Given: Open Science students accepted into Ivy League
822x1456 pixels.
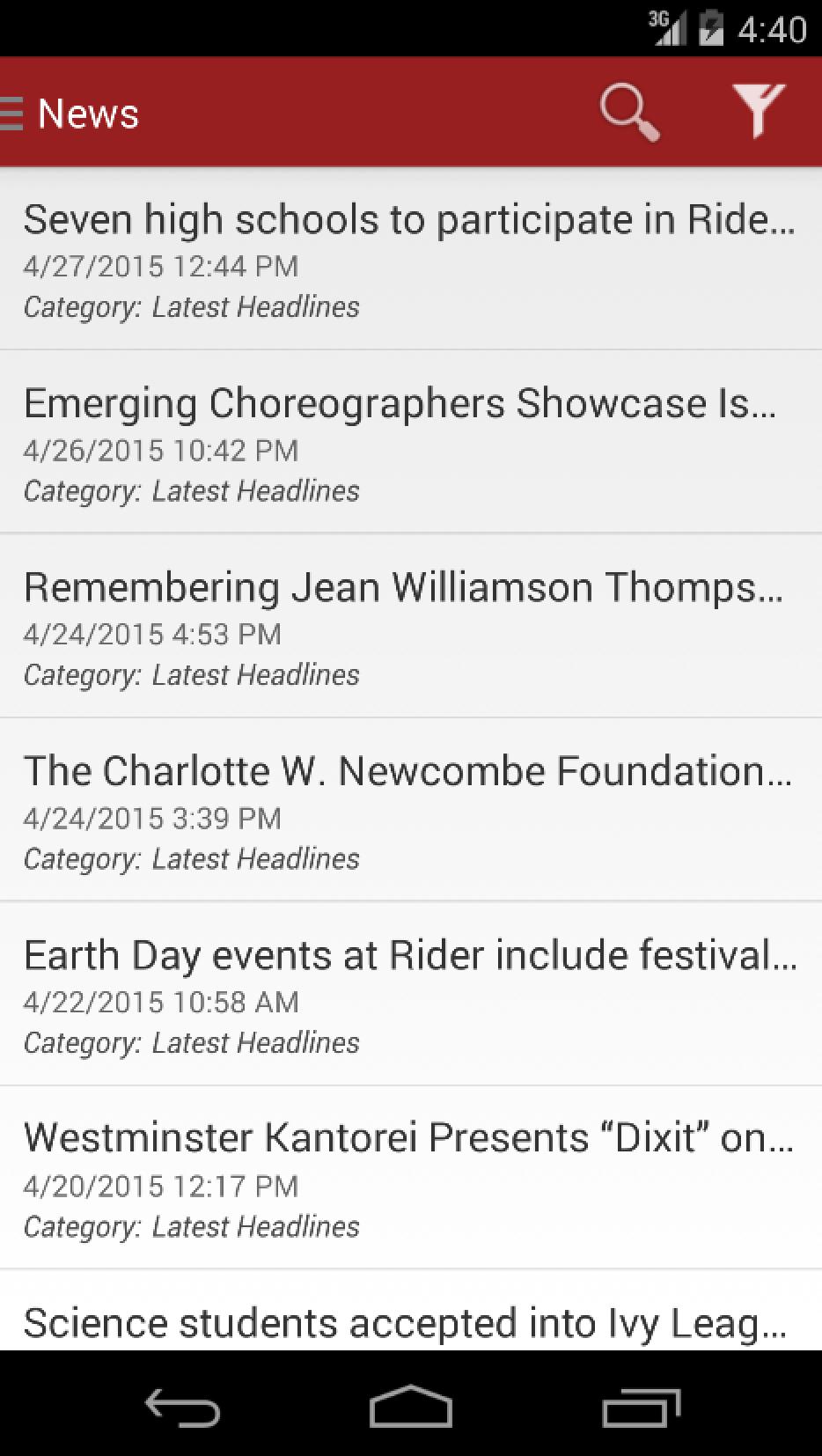Looking at the screenshot, I should (x=410, y=1320).
